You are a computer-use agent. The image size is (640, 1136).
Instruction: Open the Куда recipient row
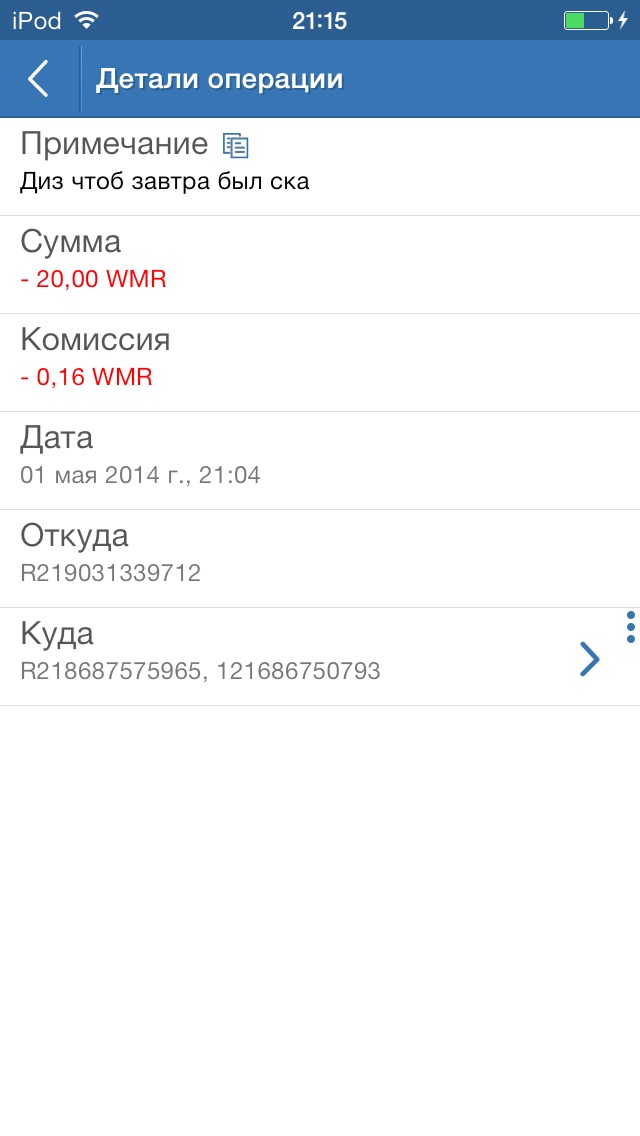(320, 656)
